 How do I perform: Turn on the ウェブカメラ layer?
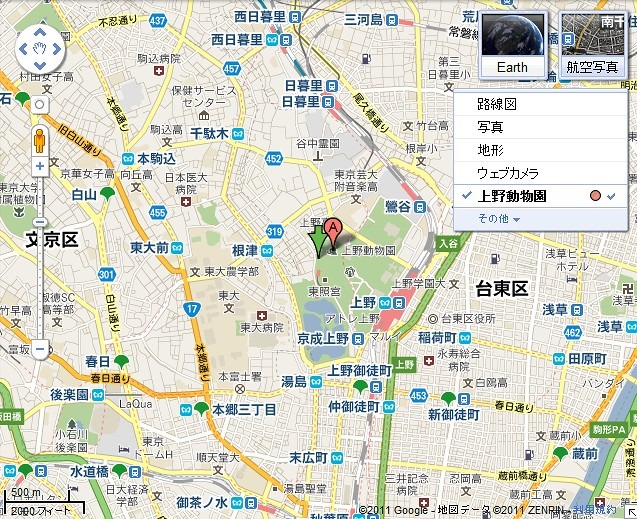tap(508, 172)
